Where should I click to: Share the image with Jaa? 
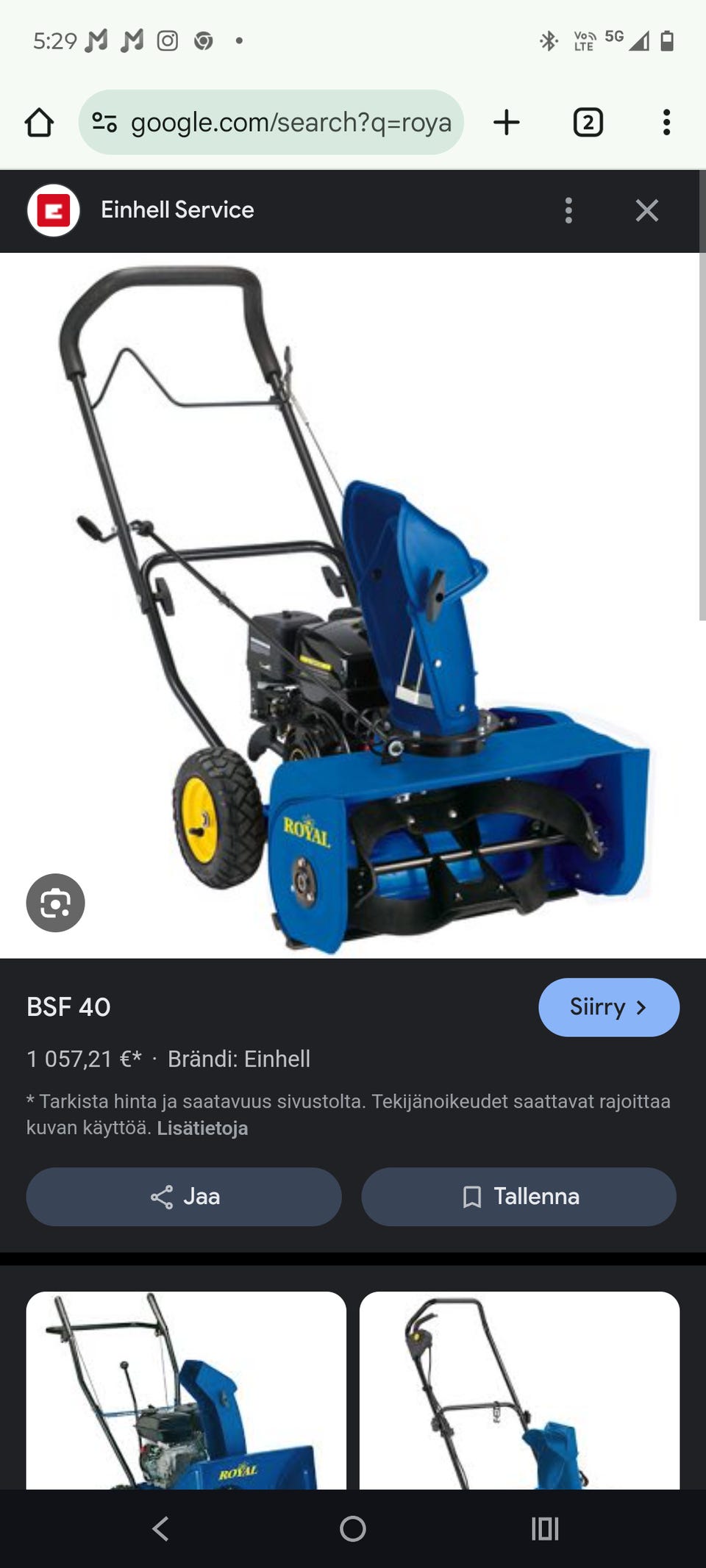(184, 1197)
